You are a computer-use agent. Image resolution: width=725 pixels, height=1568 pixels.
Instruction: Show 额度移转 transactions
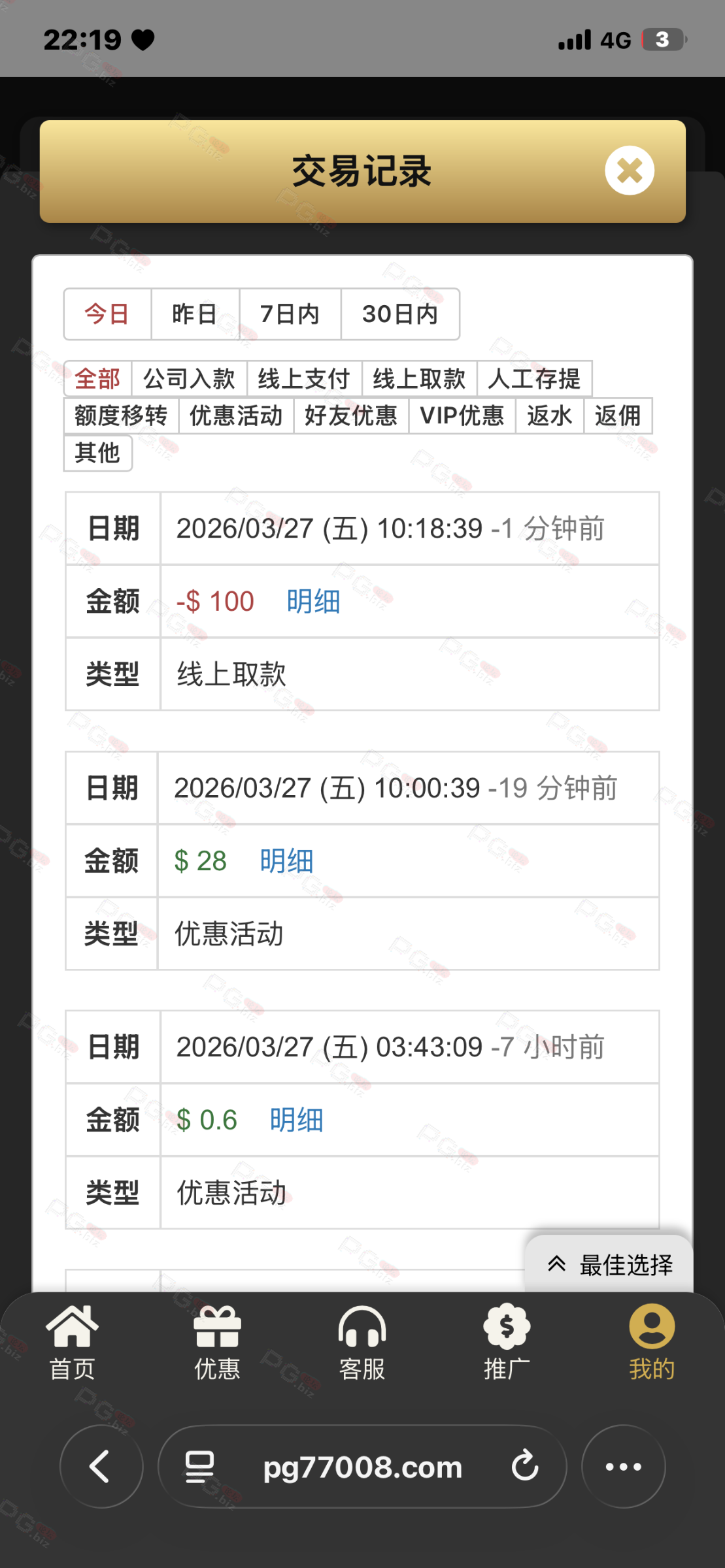(121, 416)
